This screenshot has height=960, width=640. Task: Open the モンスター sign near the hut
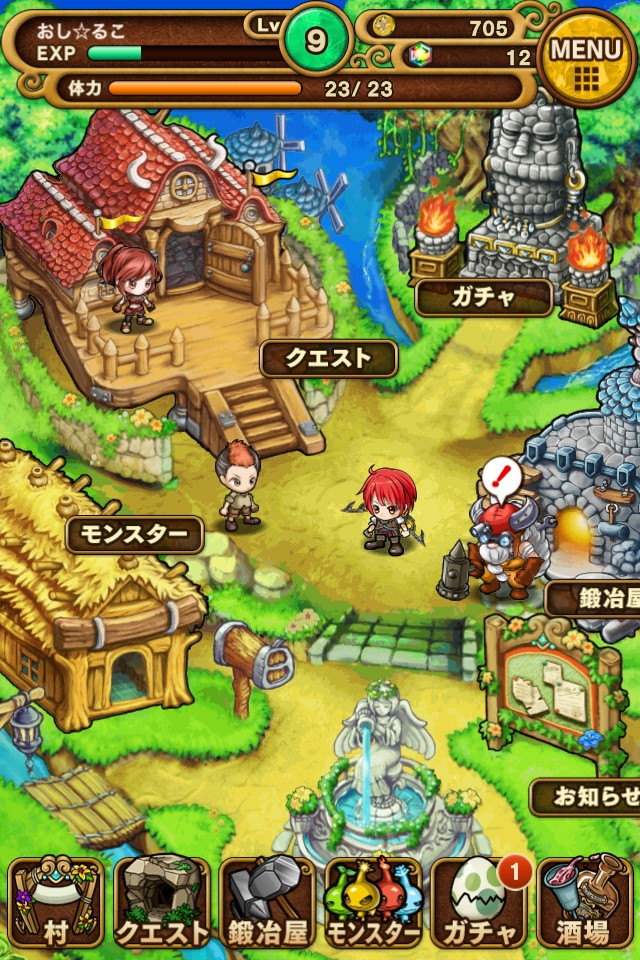(135, 534)
